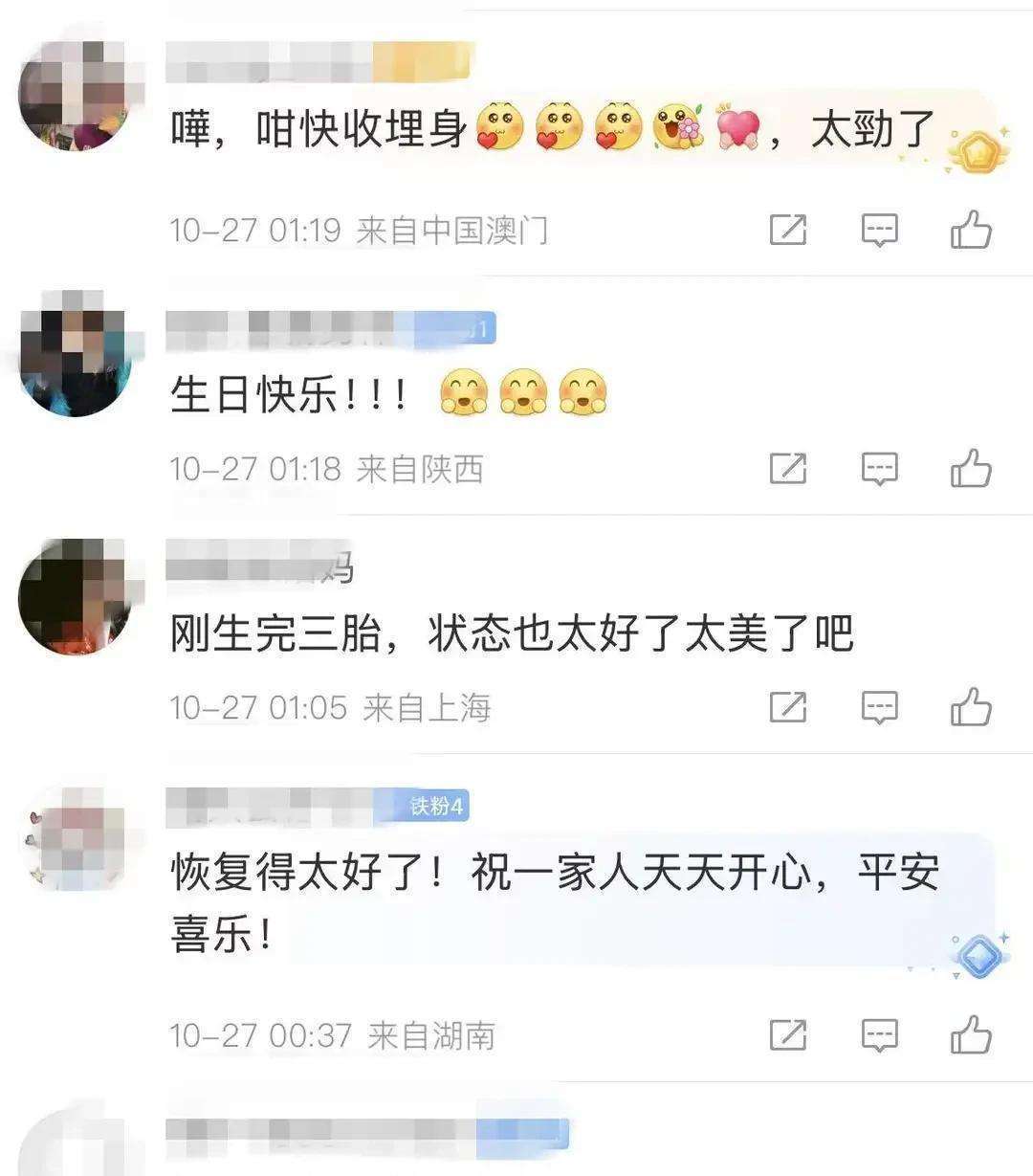
Task: Repost the 生日快乐 comment
Action: pos(788,469)
